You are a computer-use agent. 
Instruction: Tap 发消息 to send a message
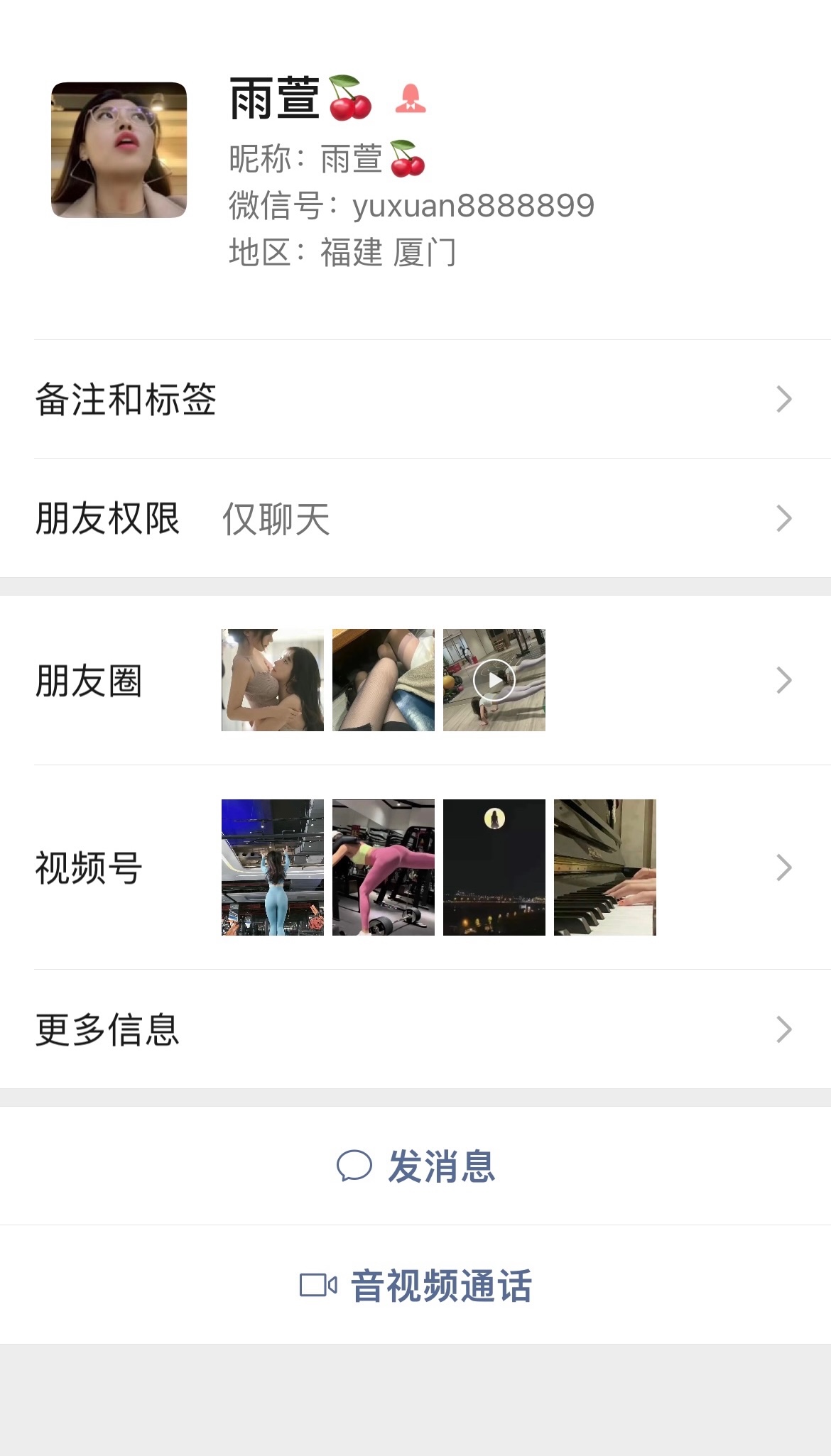click(x=416, y=1166)
